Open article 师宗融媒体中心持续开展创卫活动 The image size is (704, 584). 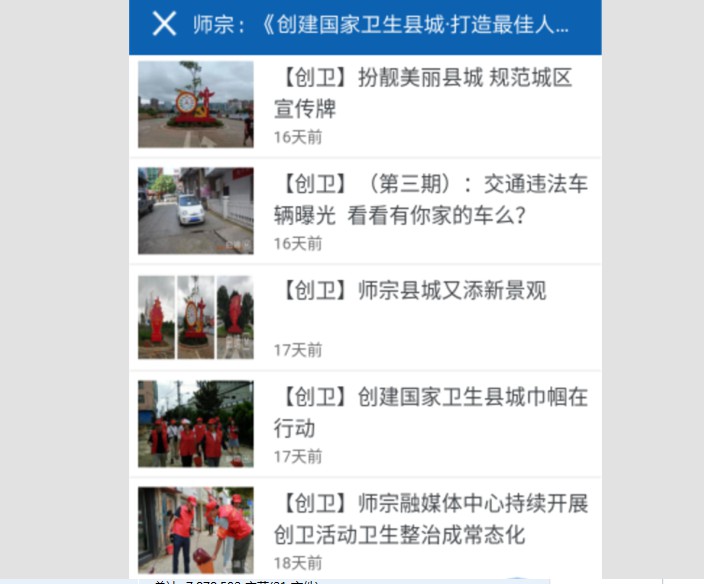(x=431, y=518)
